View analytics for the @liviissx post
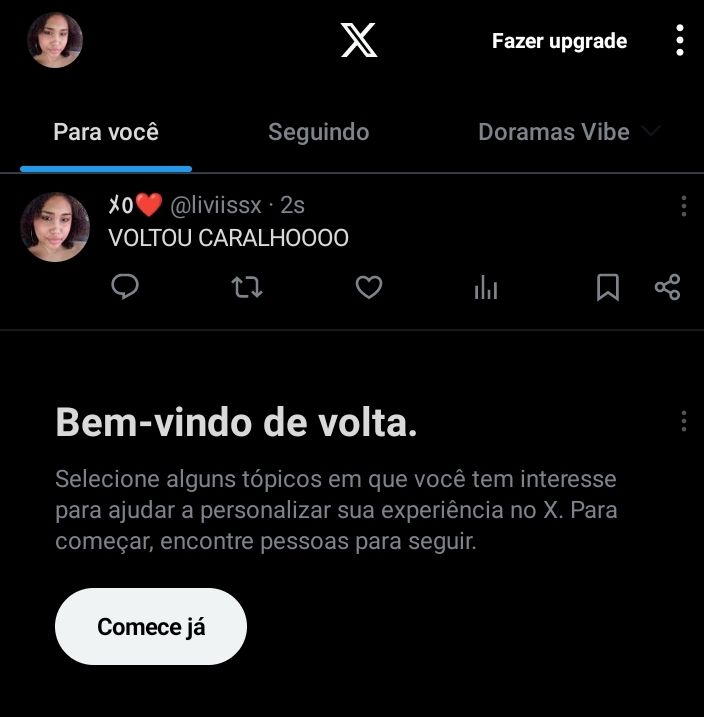Screen dimensions: 704x717 click(x=486, y=288)
